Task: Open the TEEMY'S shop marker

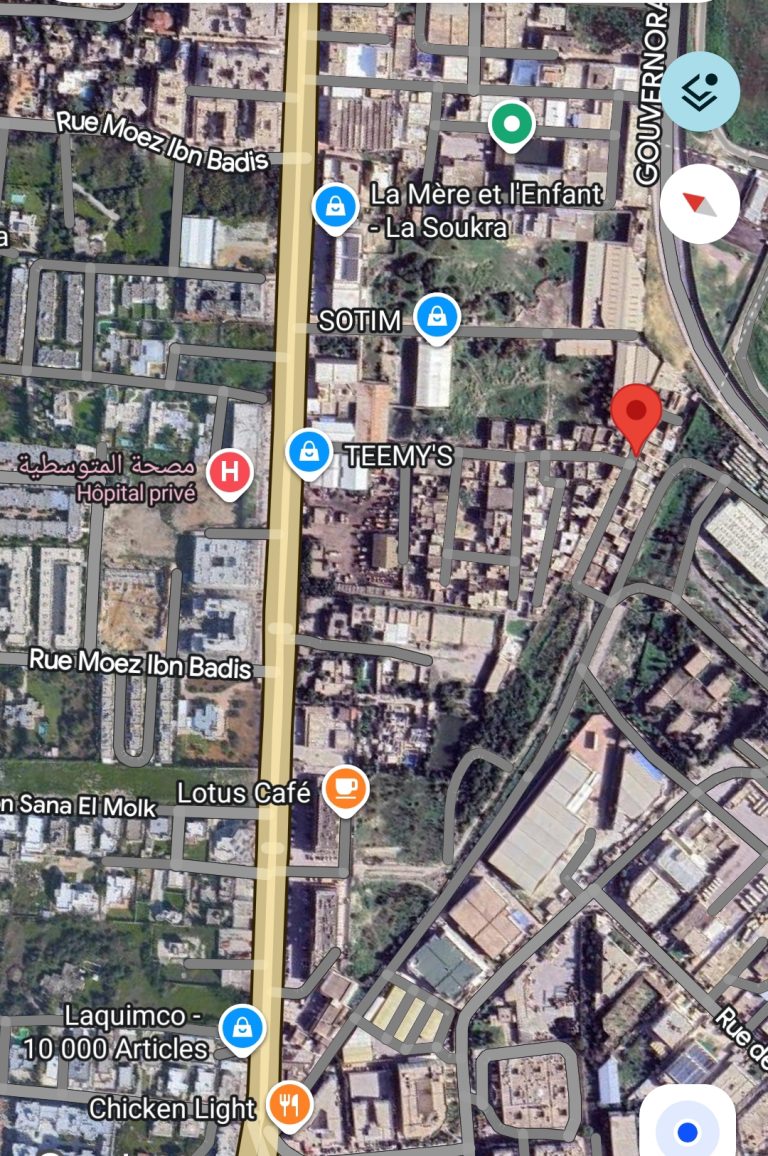Action: click(x=310, y=453)
